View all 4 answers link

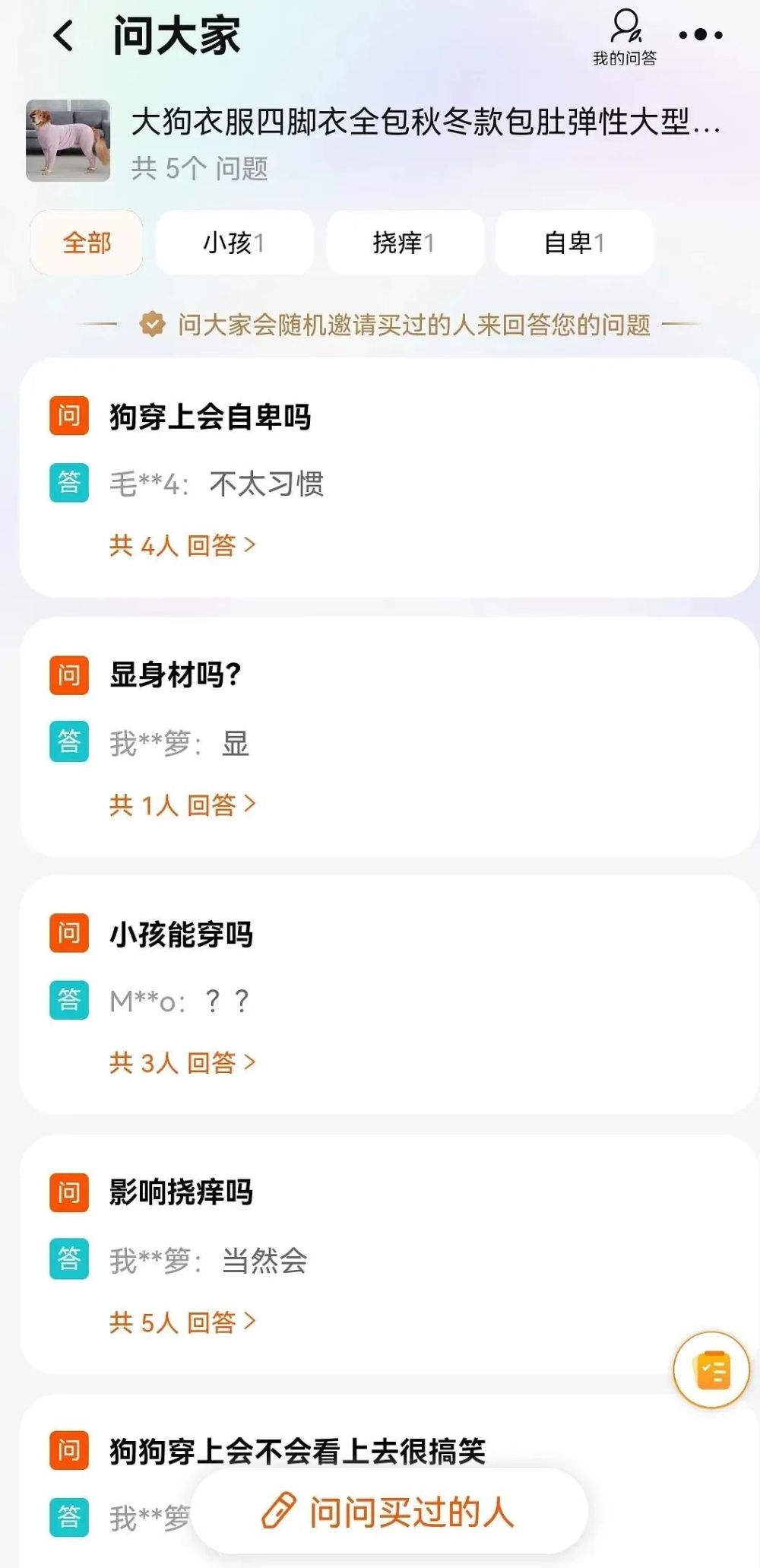tap(182, 545)
